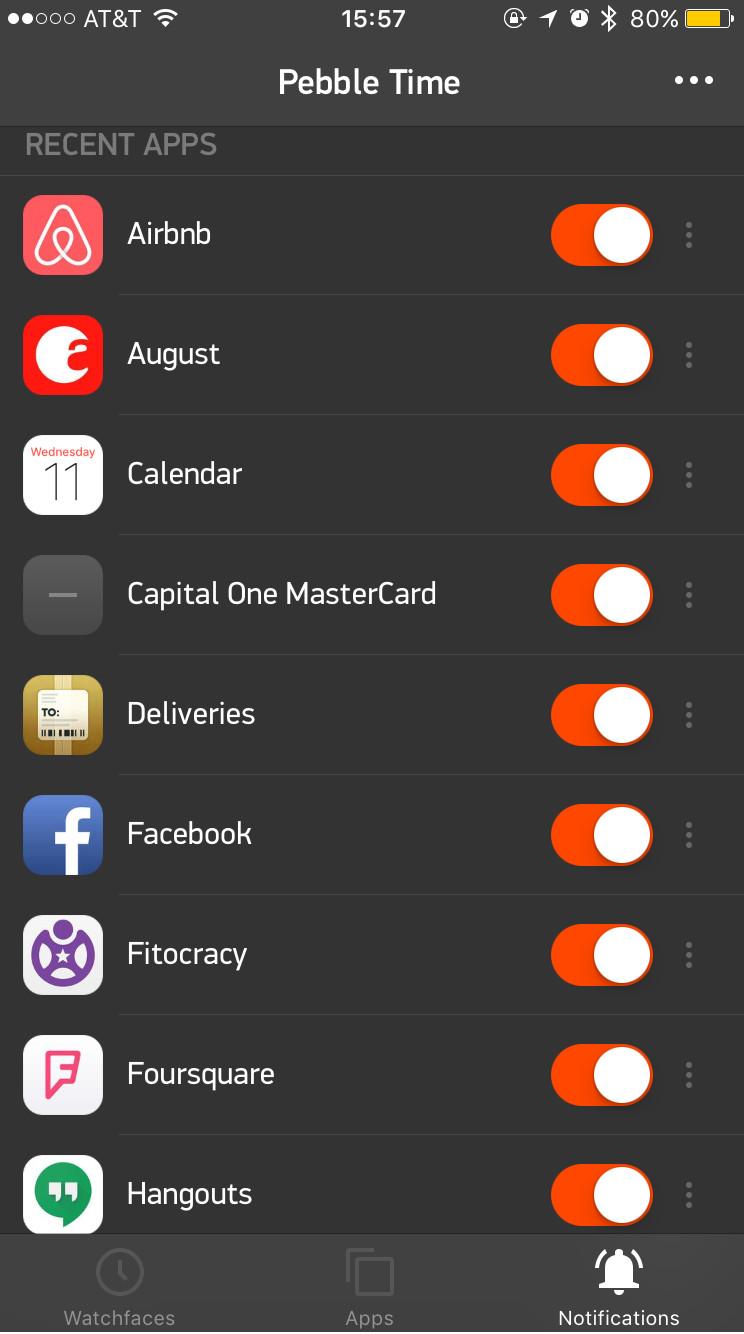744x1334 pixels.
Task: Mute Facebook notifications toggle
Action: coord(601,835)
